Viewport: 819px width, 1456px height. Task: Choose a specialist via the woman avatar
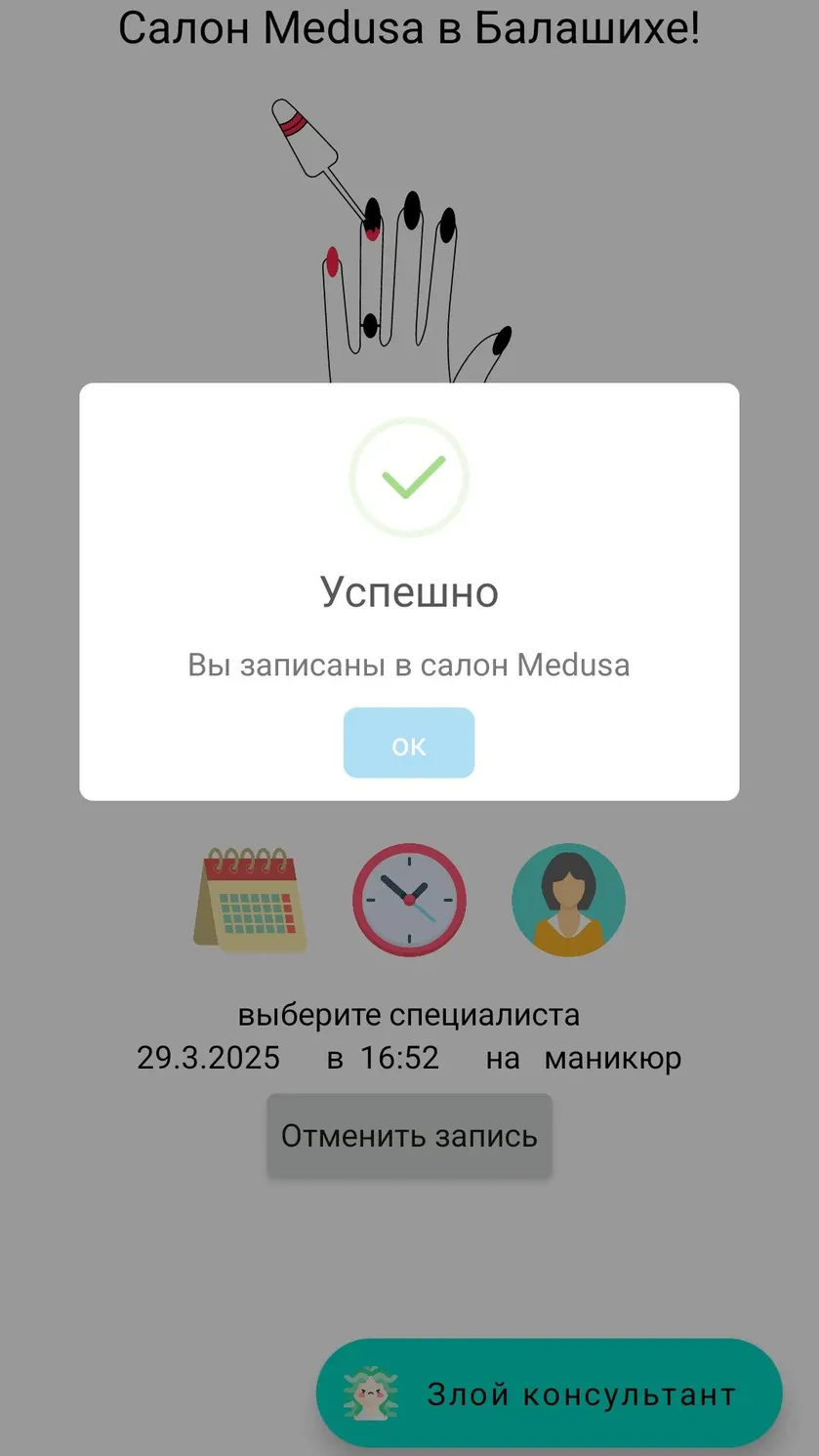coord(568,900)
